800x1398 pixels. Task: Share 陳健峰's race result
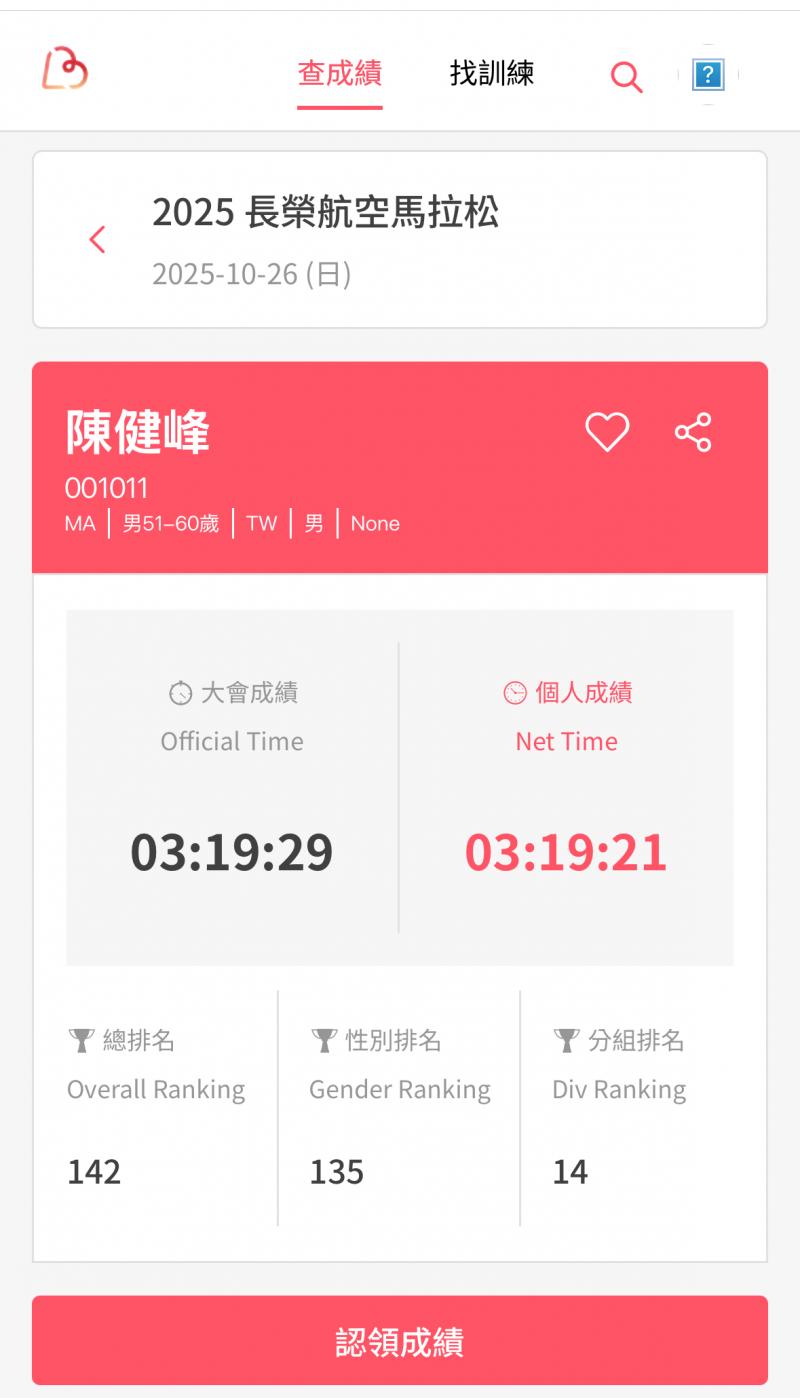click(x=693, y=433)
